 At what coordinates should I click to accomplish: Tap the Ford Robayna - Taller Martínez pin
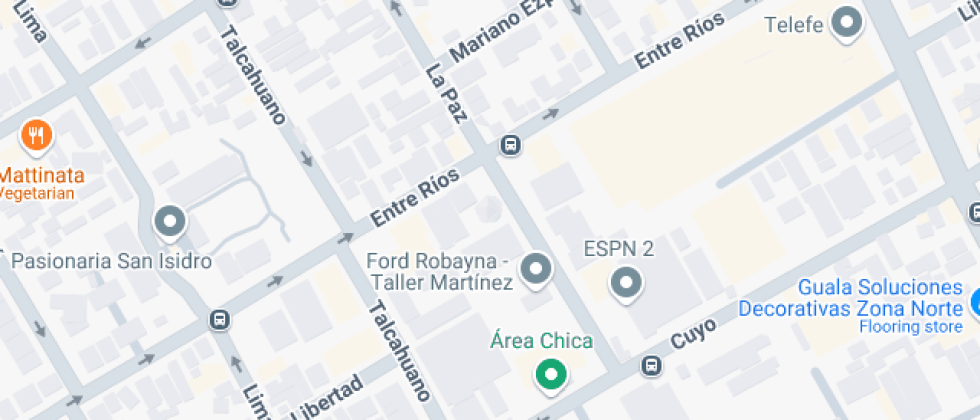(538, 269)
